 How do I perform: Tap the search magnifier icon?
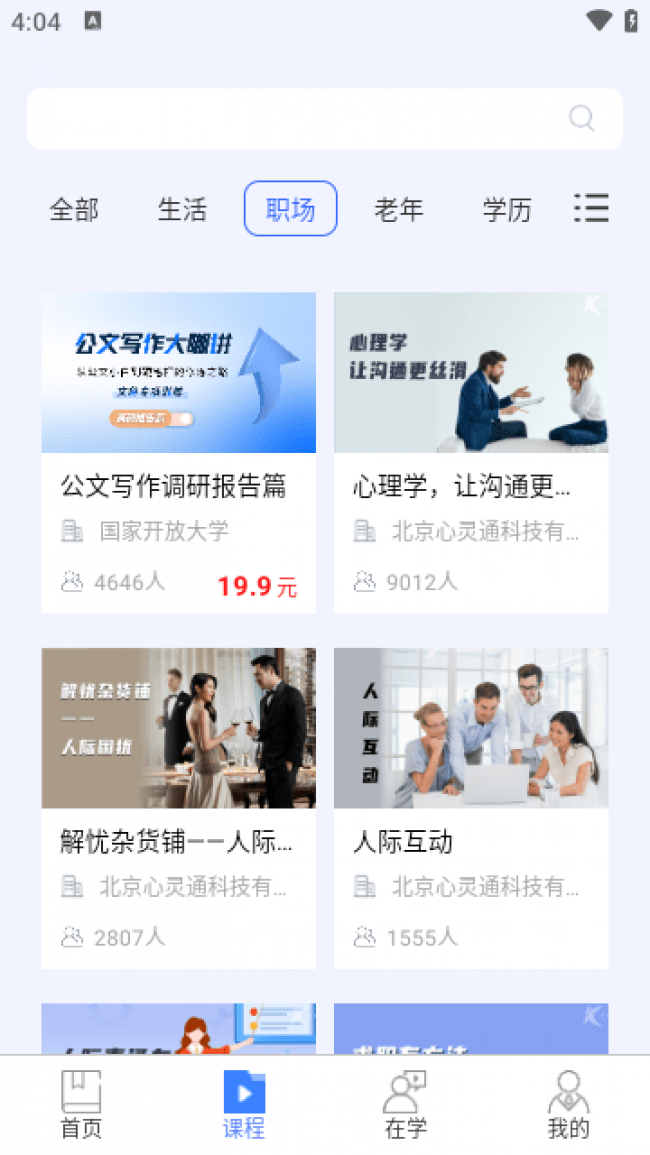581,118
